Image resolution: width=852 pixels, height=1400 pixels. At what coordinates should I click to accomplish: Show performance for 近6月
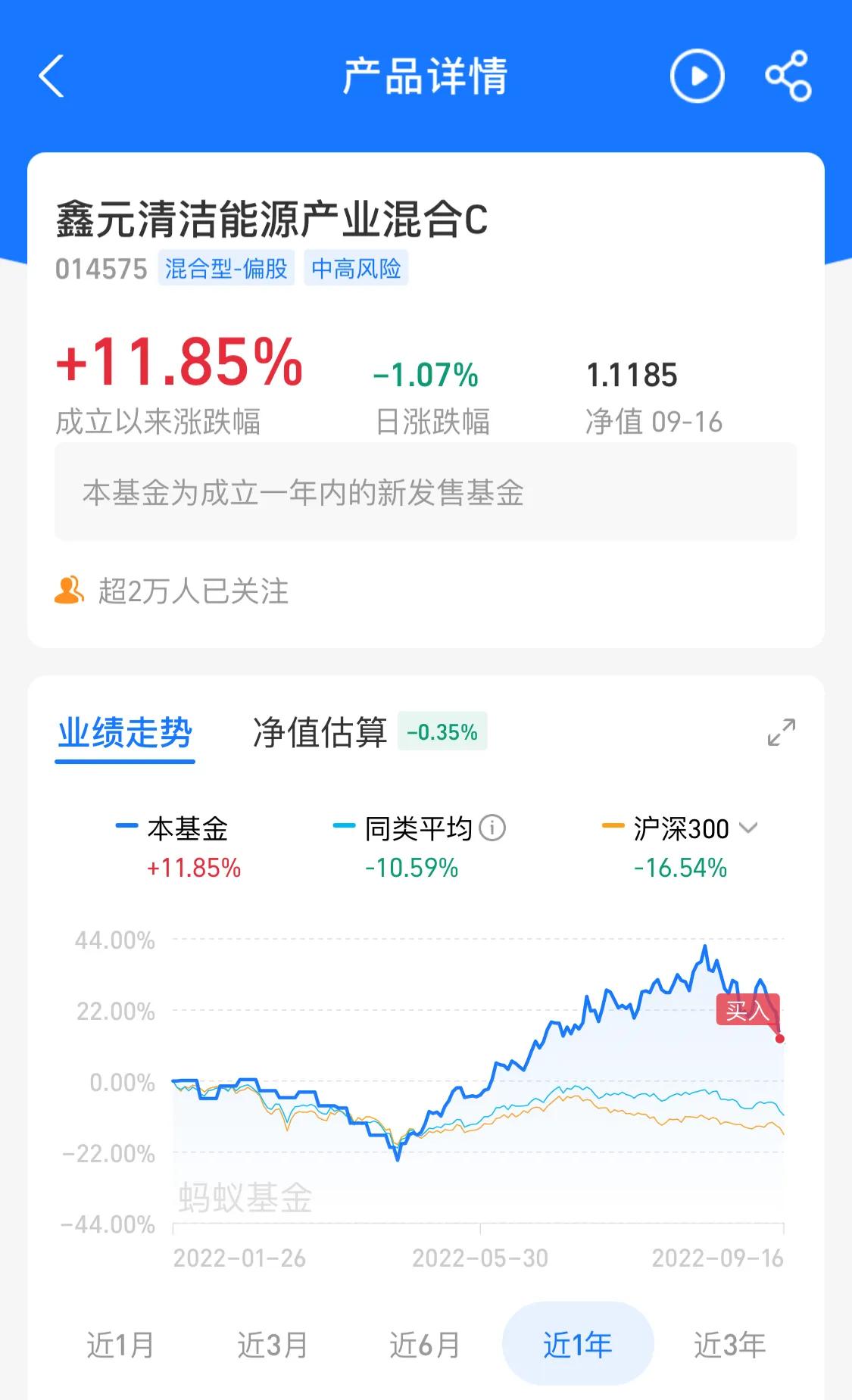[x=425, y=1345]
